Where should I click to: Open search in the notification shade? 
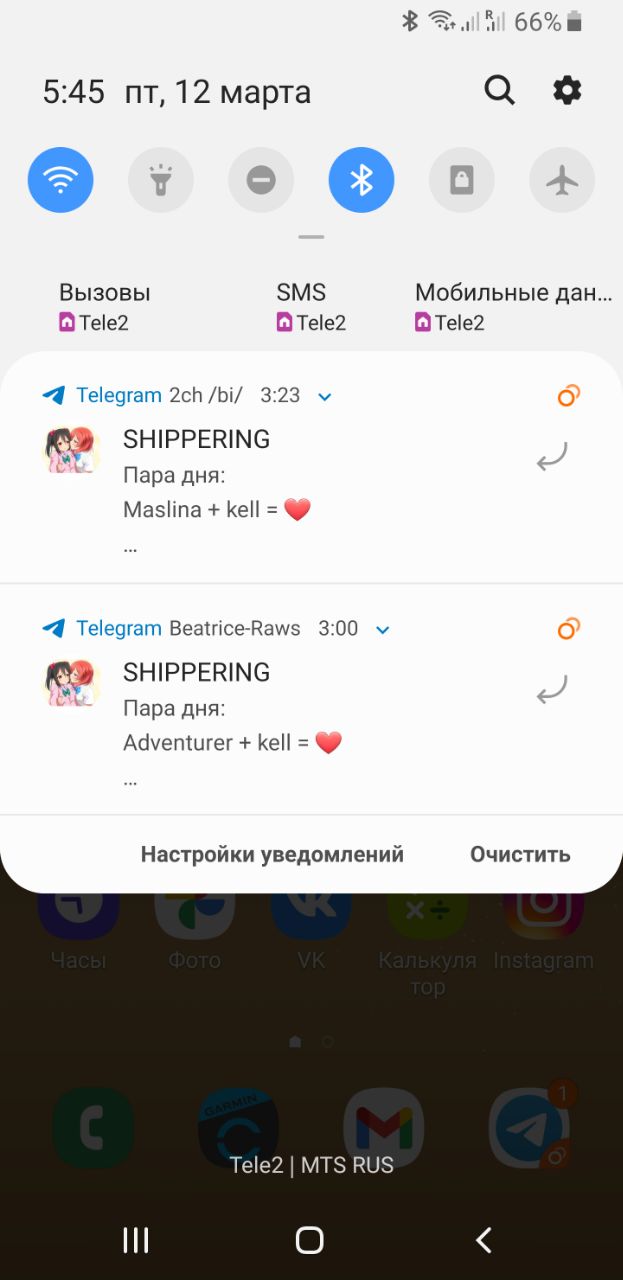[499, 91]
